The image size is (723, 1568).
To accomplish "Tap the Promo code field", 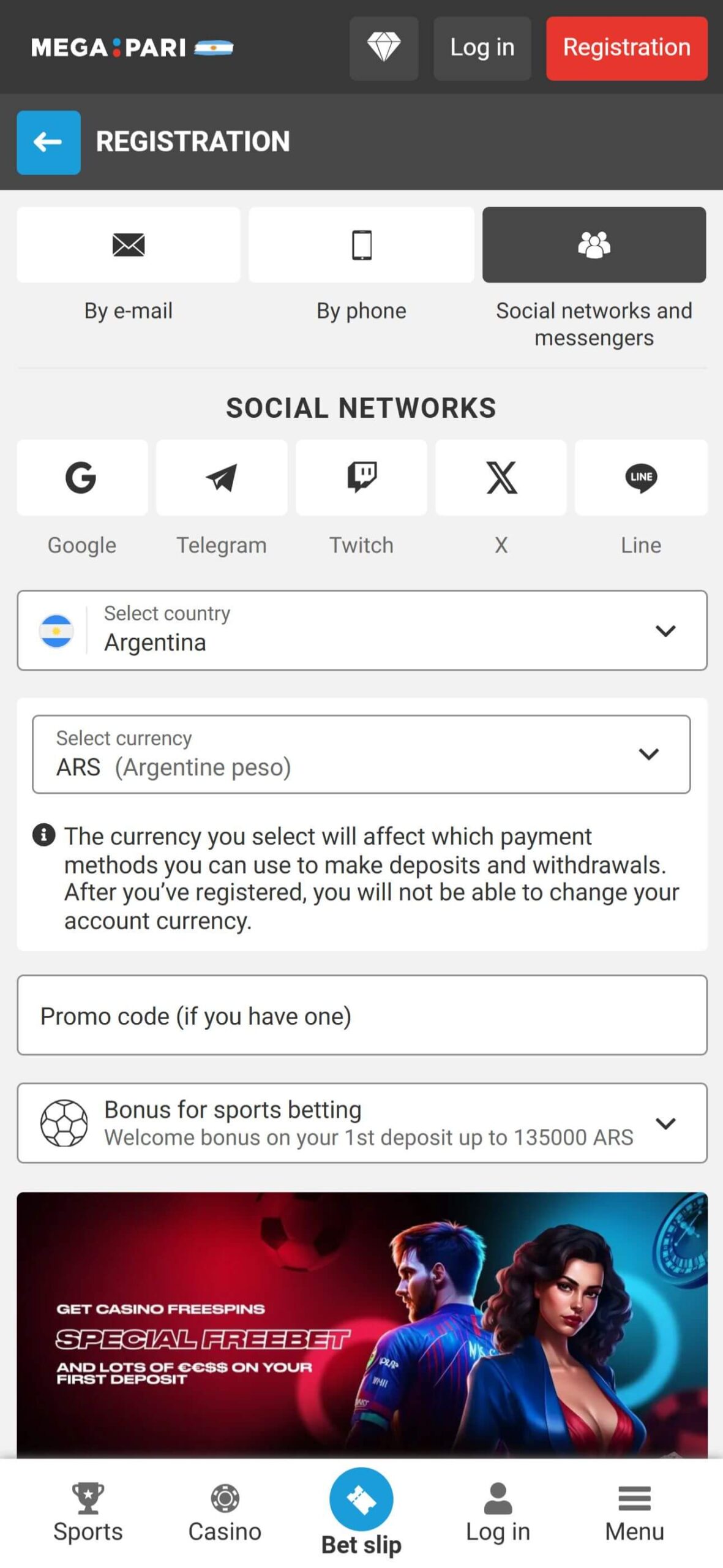I will (362, 1015).
